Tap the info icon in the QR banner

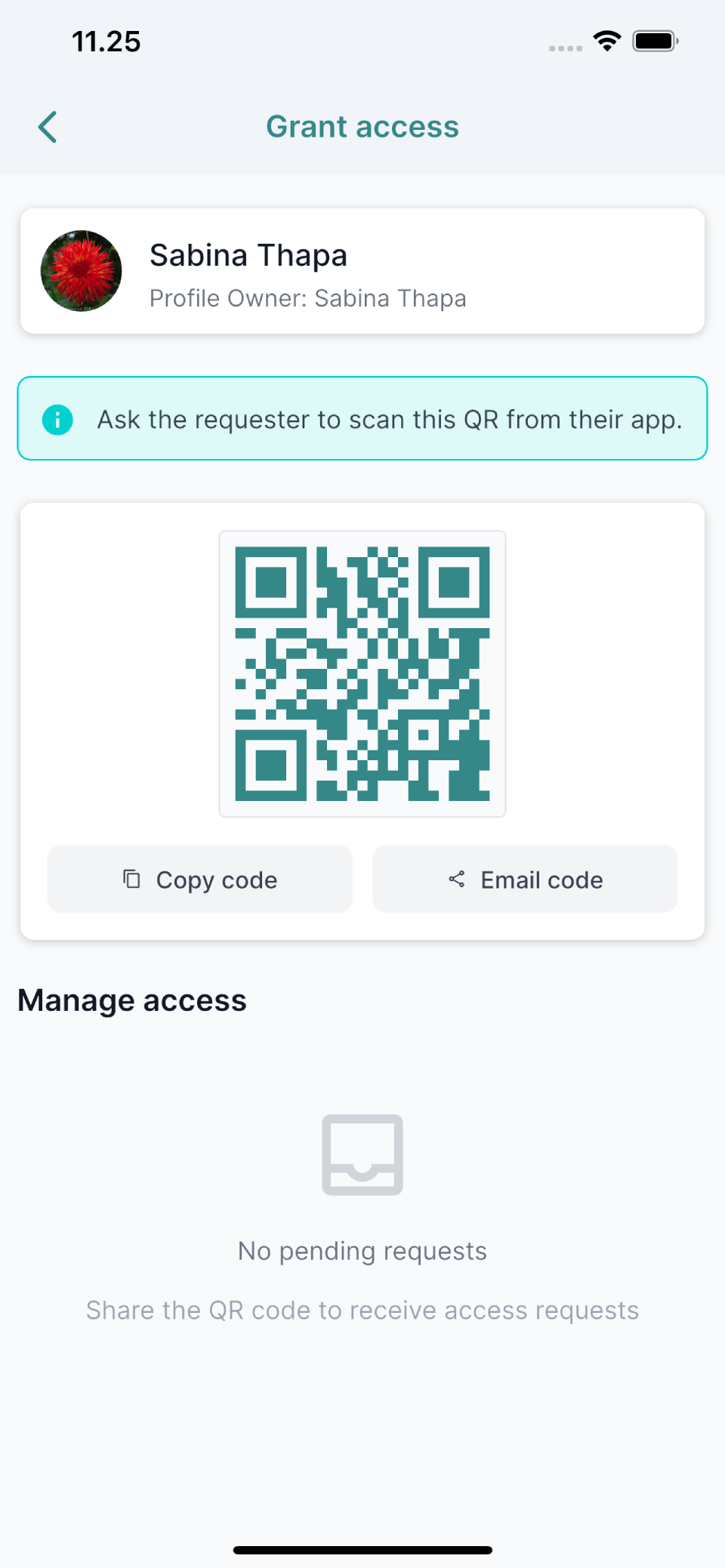57,419
